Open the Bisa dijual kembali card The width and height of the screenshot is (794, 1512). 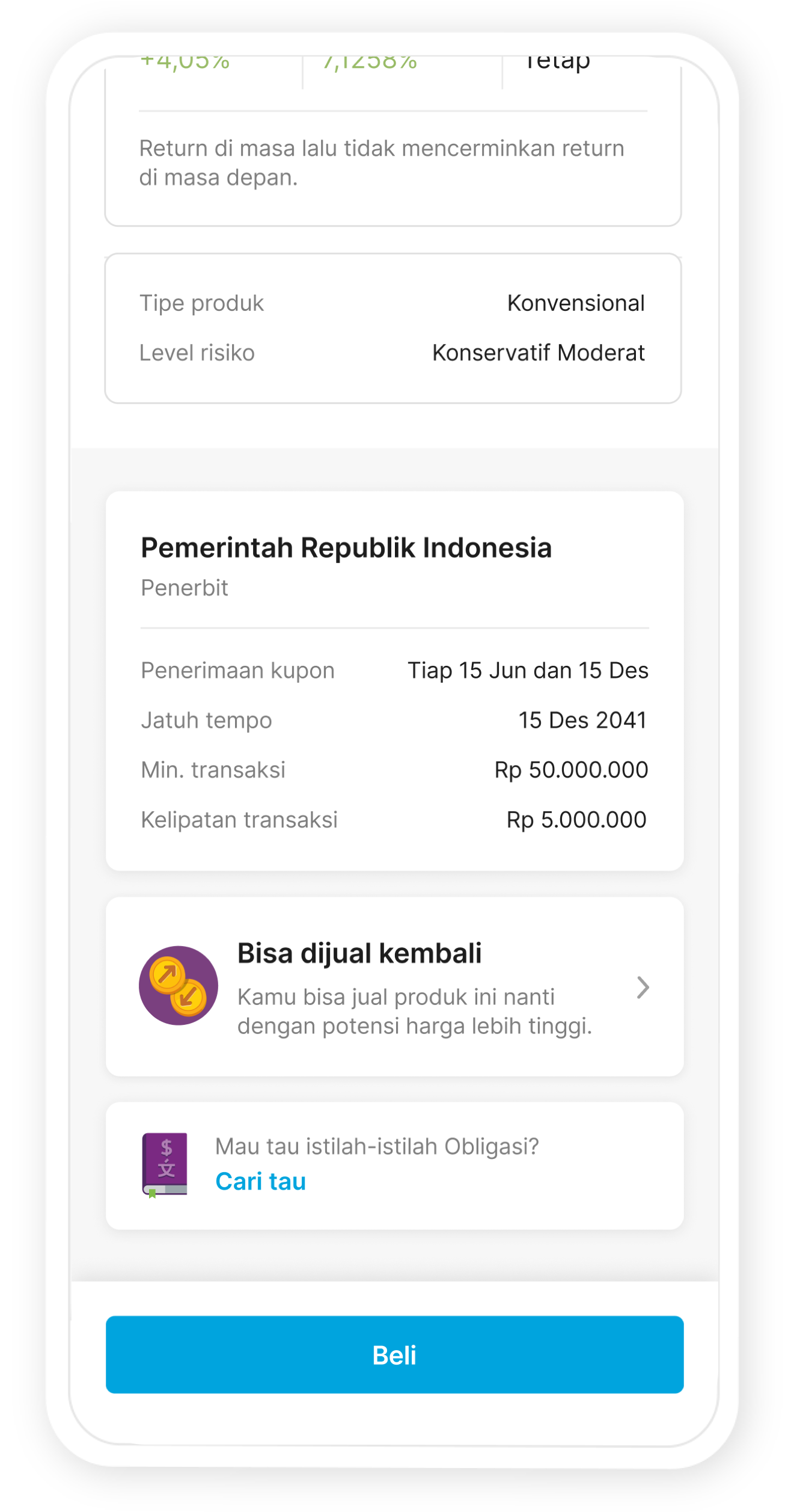394,986
